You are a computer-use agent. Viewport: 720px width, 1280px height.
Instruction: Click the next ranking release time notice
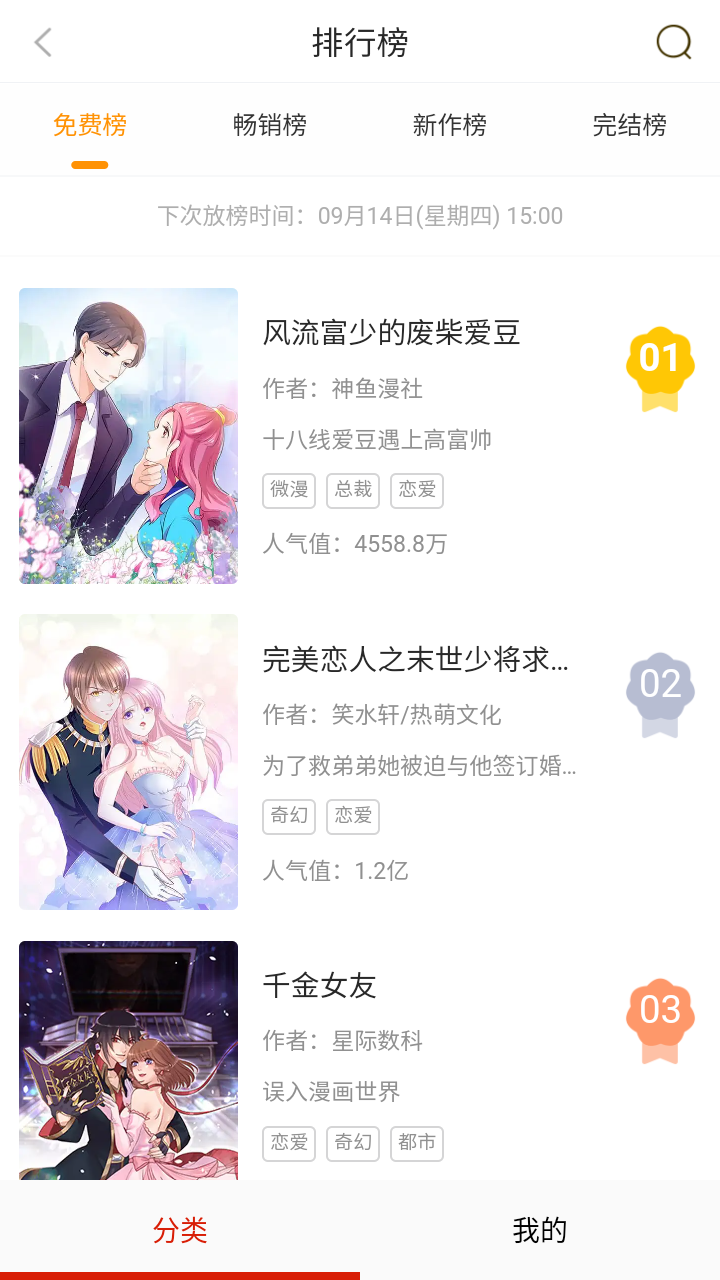pos(360,216)
